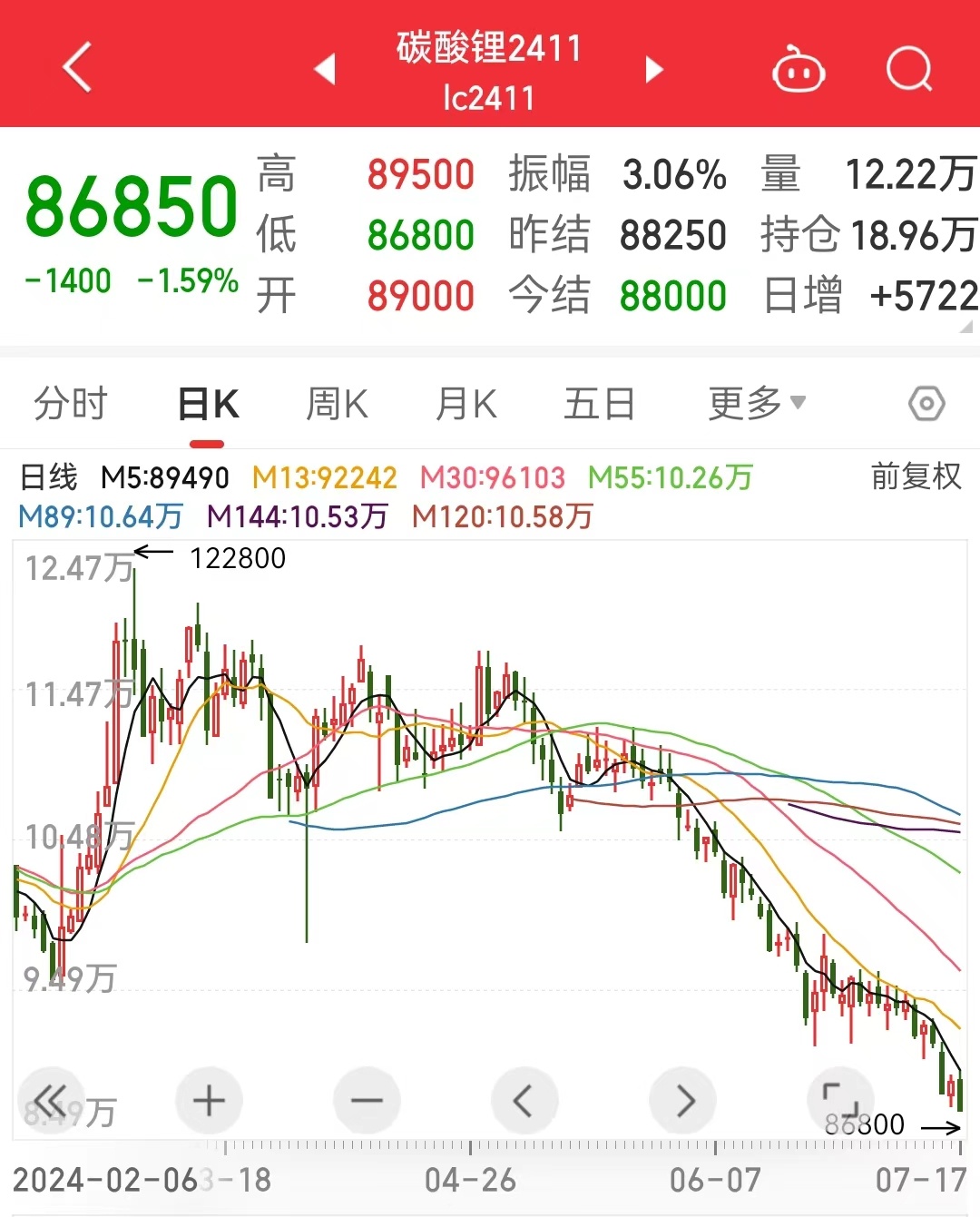Expand the 更多 chart period dropdown
The image size is (980, 1217).
click(756, 403)
